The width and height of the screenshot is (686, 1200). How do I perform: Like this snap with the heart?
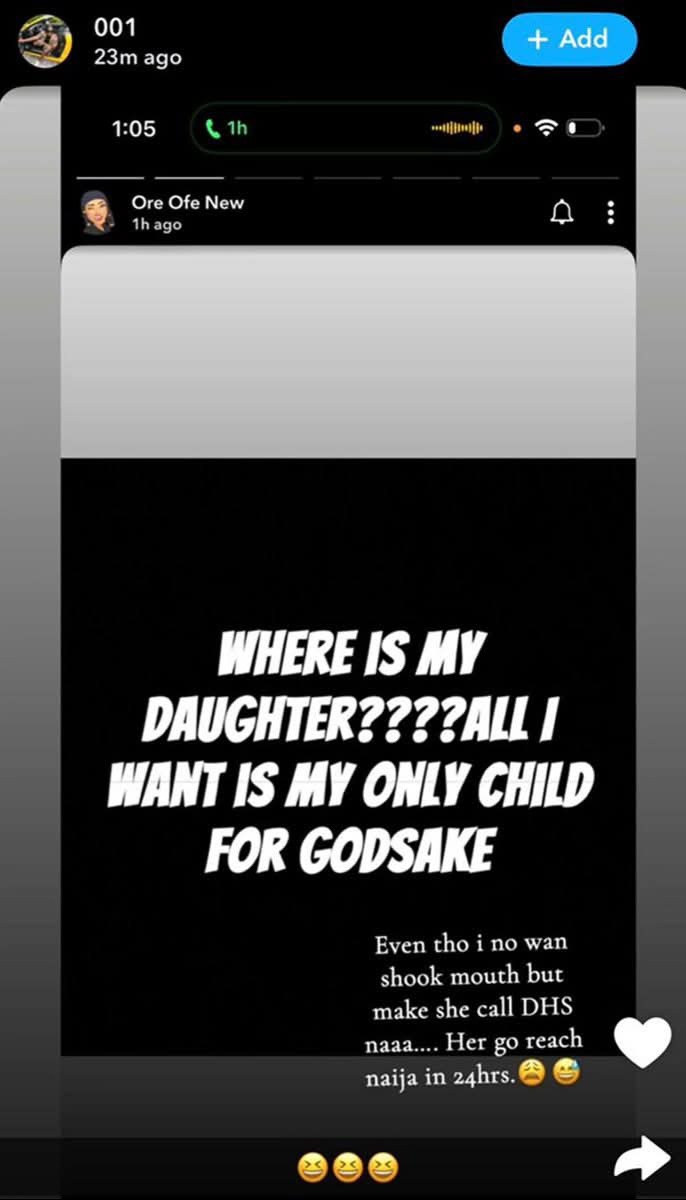click(641, 1042)
